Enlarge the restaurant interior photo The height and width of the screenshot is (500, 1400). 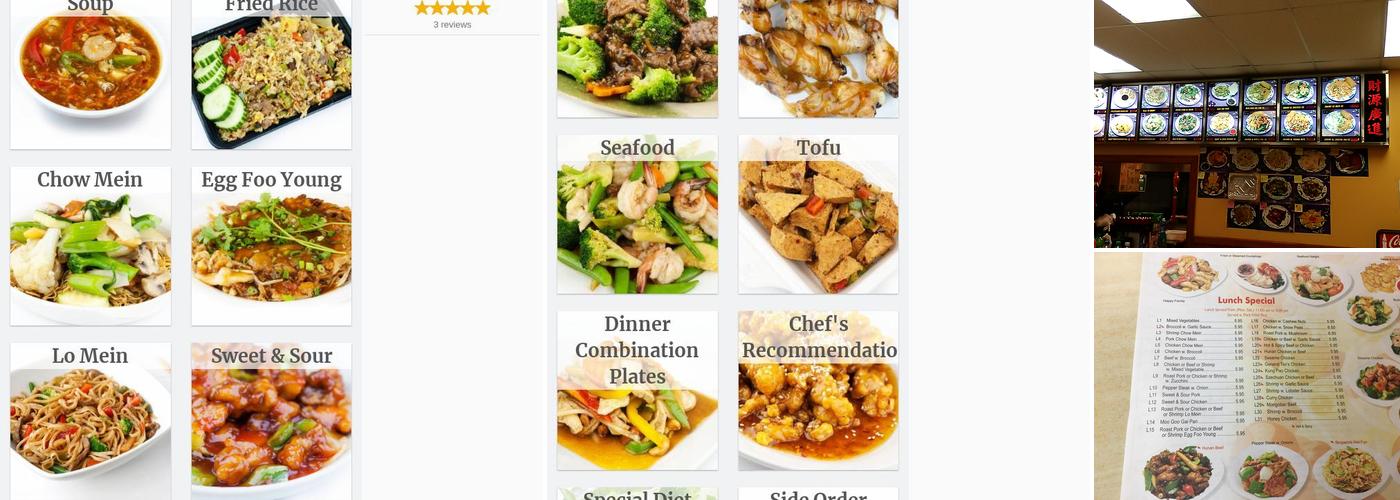click(1246, 123)
